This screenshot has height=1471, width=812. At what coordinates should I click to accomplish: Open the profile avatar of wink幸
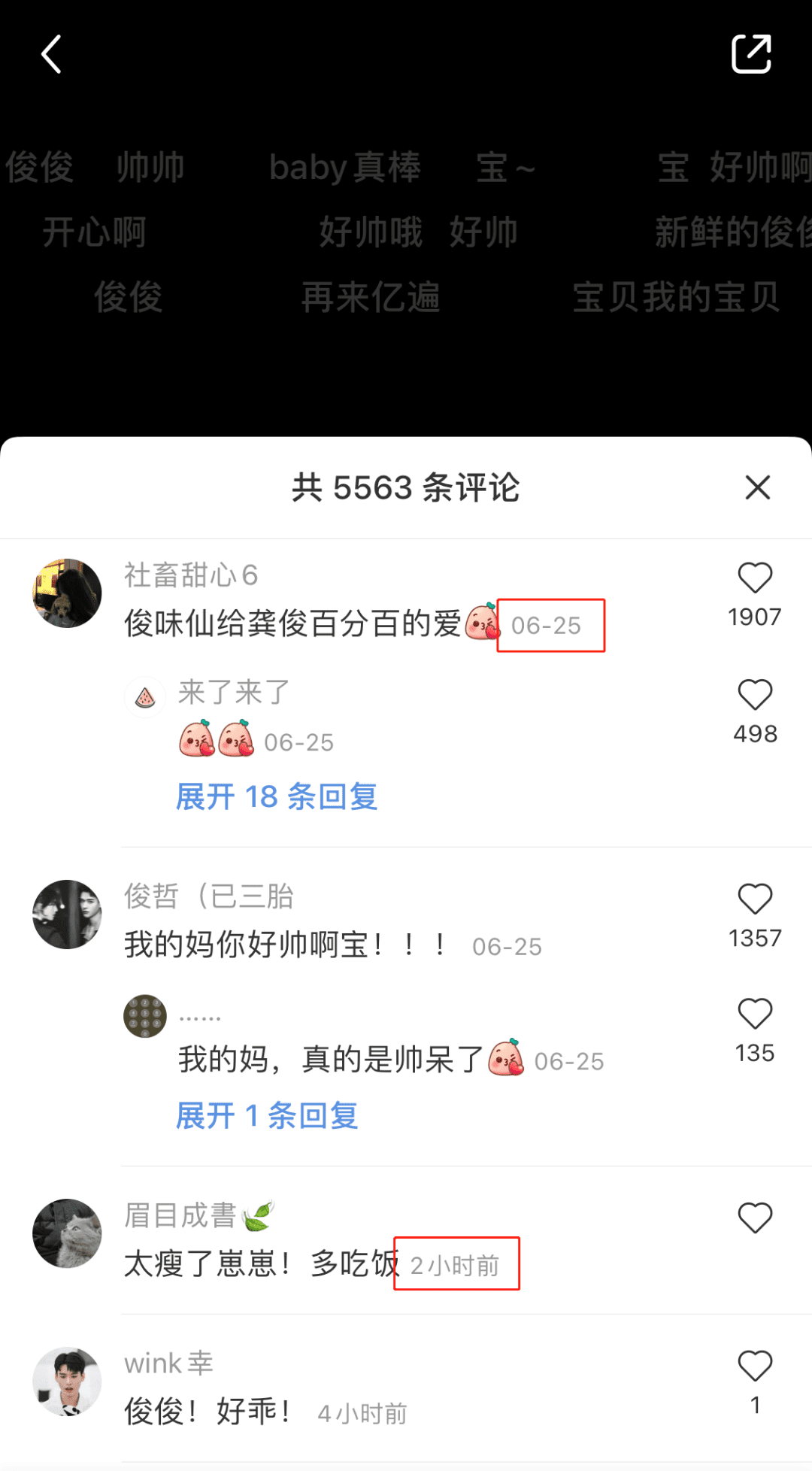coord(67,1382)
